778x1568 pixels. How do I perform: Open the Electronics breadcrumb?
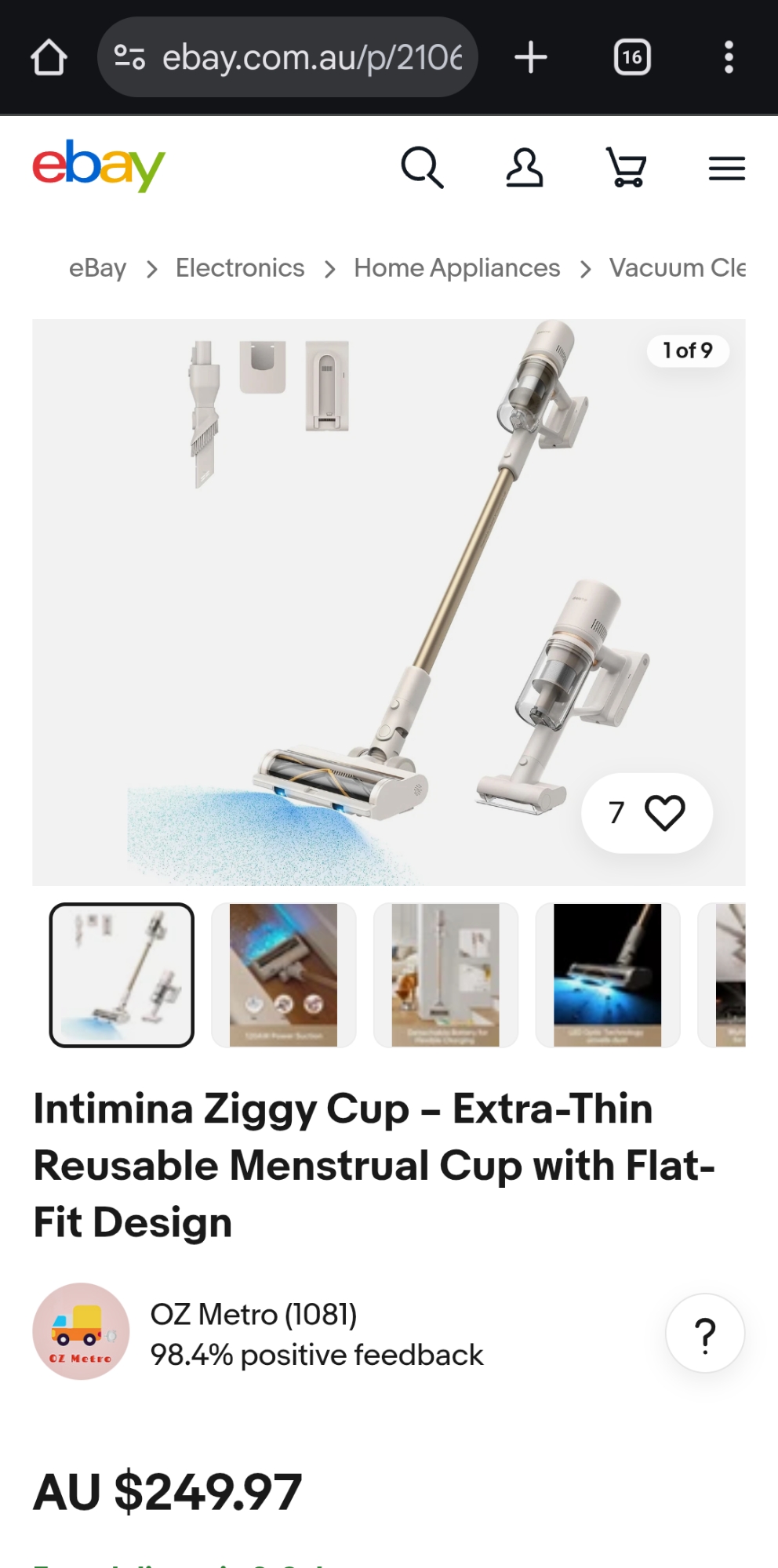[x=240, y=268]
